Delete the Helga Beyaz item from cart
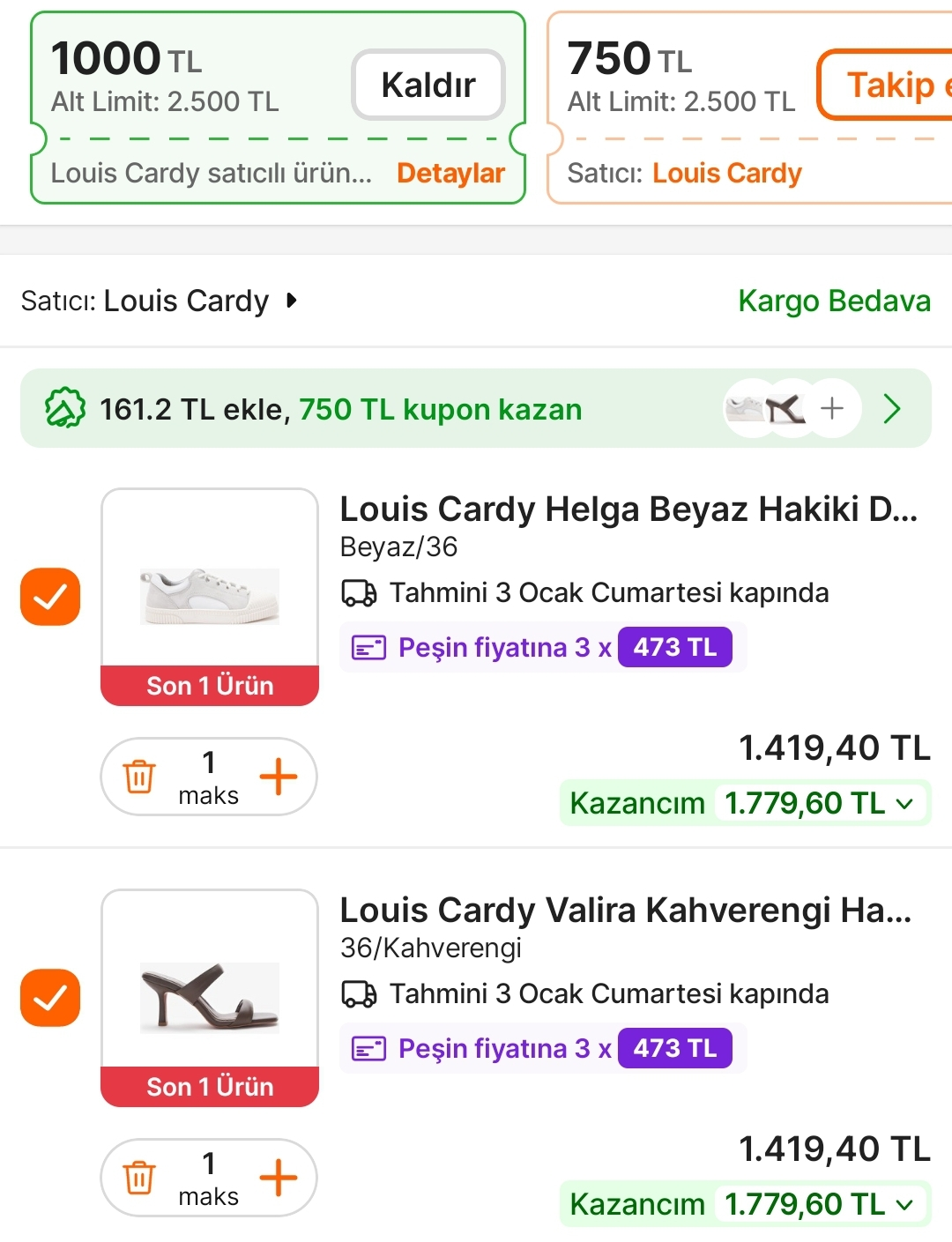Image resolution: width=952 pixels, height=1242 pixels. point(139,777)
